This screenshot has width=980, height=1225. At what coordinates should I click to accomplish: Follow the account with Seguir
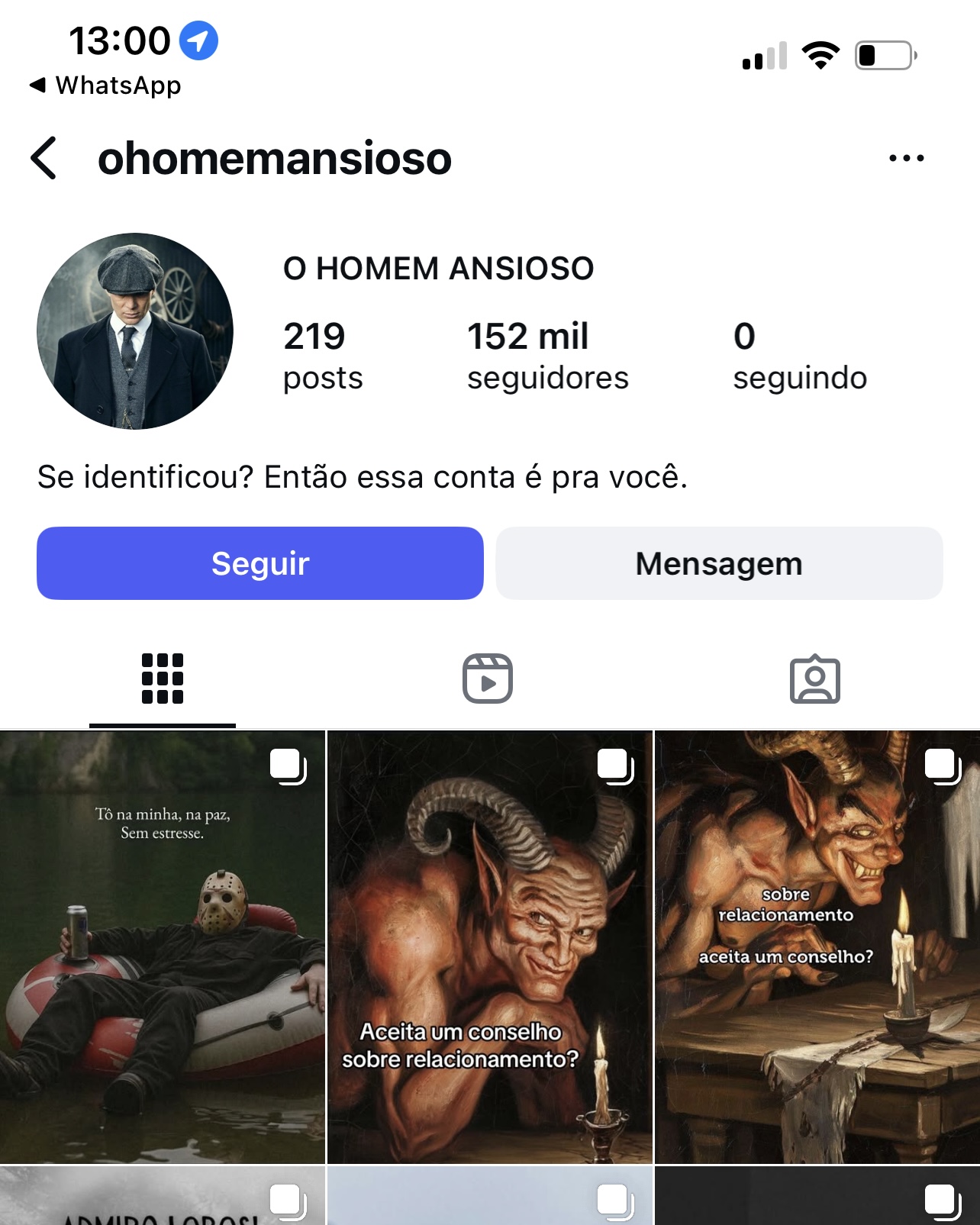point(260,563)
